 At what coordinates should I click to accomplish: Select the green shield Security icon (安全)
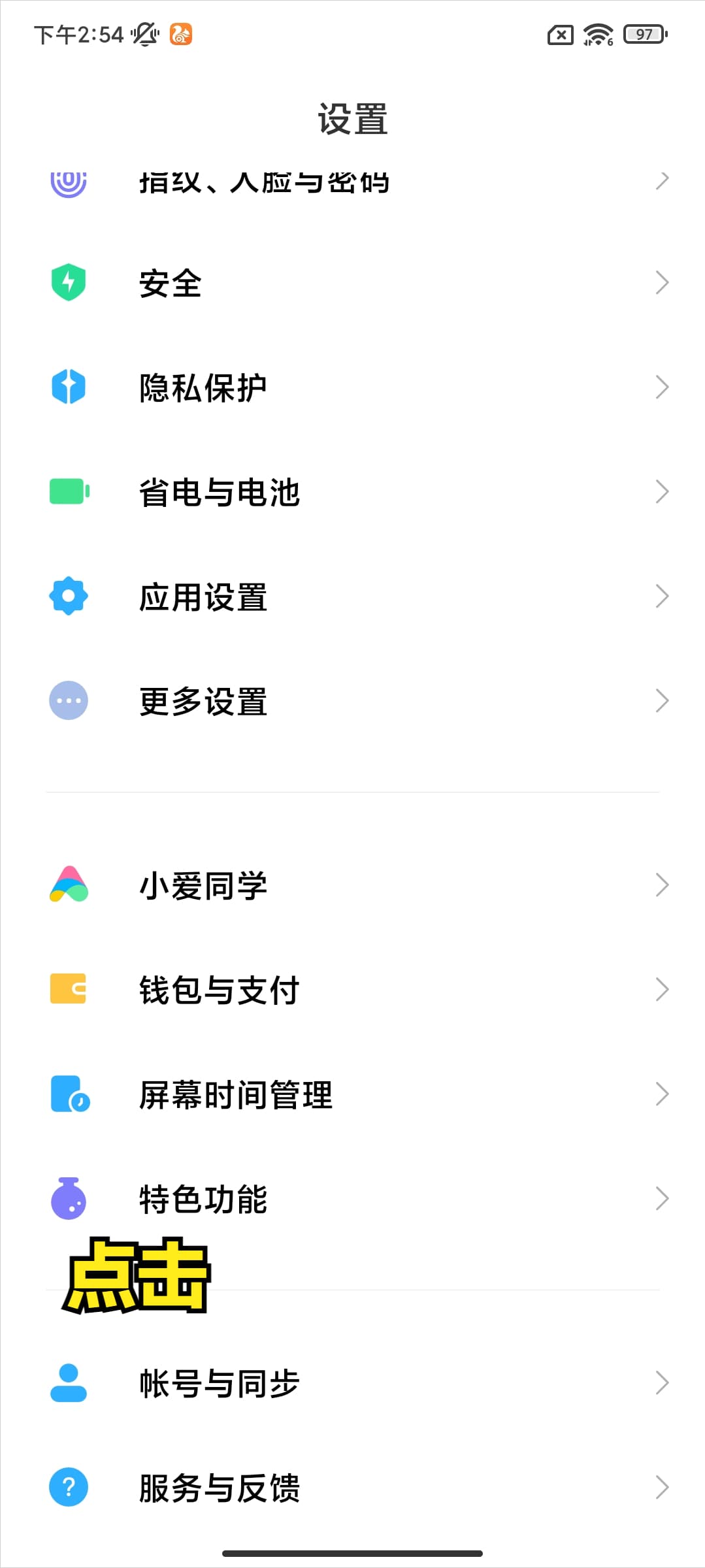click(x=67, y=282)
